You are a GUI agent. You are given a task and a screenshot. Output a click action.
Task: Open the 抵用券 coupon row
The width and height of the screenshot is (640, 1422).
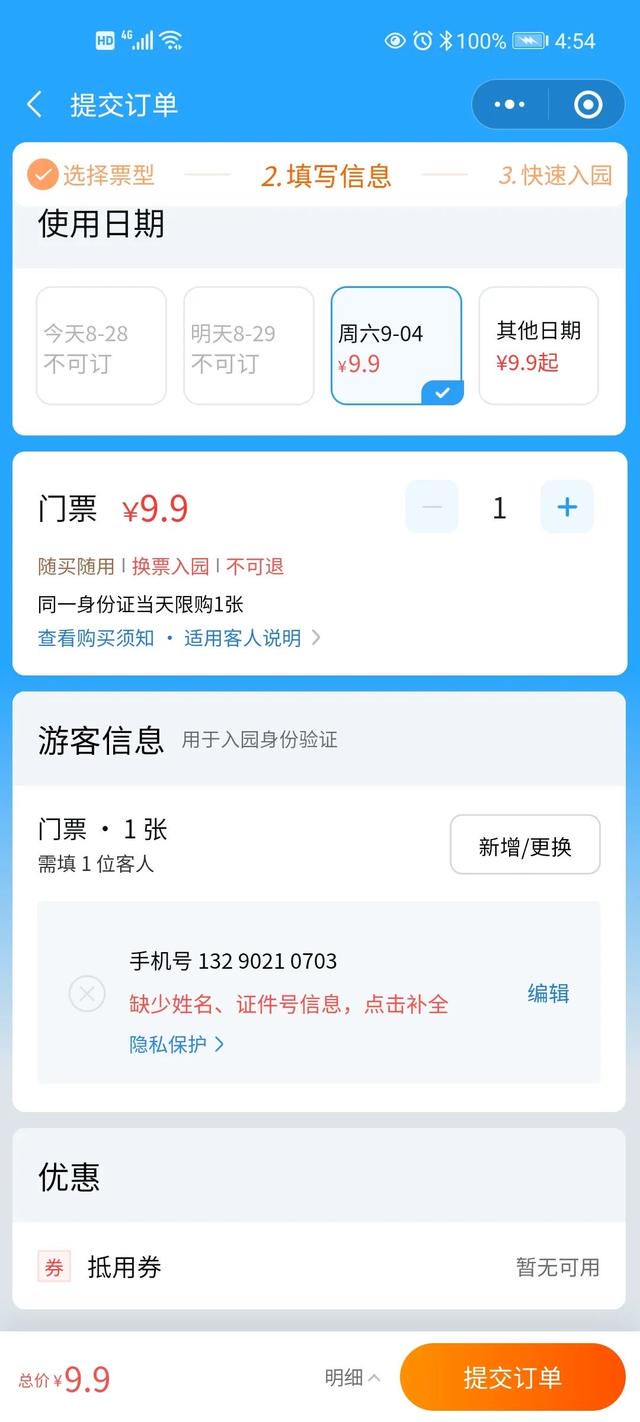(x=319, y=1267)
